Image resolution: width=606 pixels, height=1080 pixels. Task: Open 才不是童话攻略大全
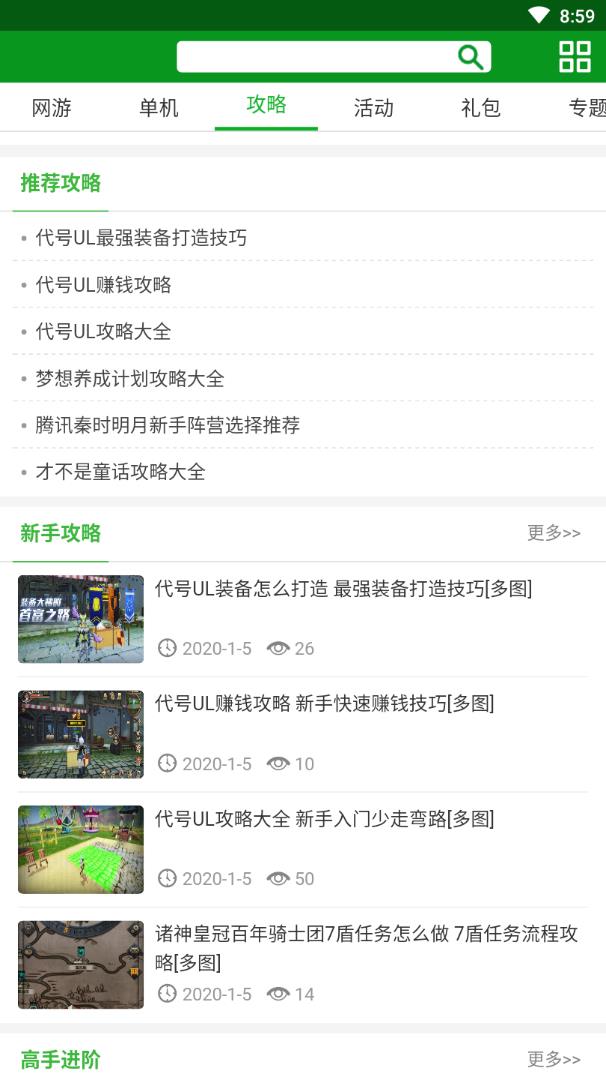click(121, 472)
